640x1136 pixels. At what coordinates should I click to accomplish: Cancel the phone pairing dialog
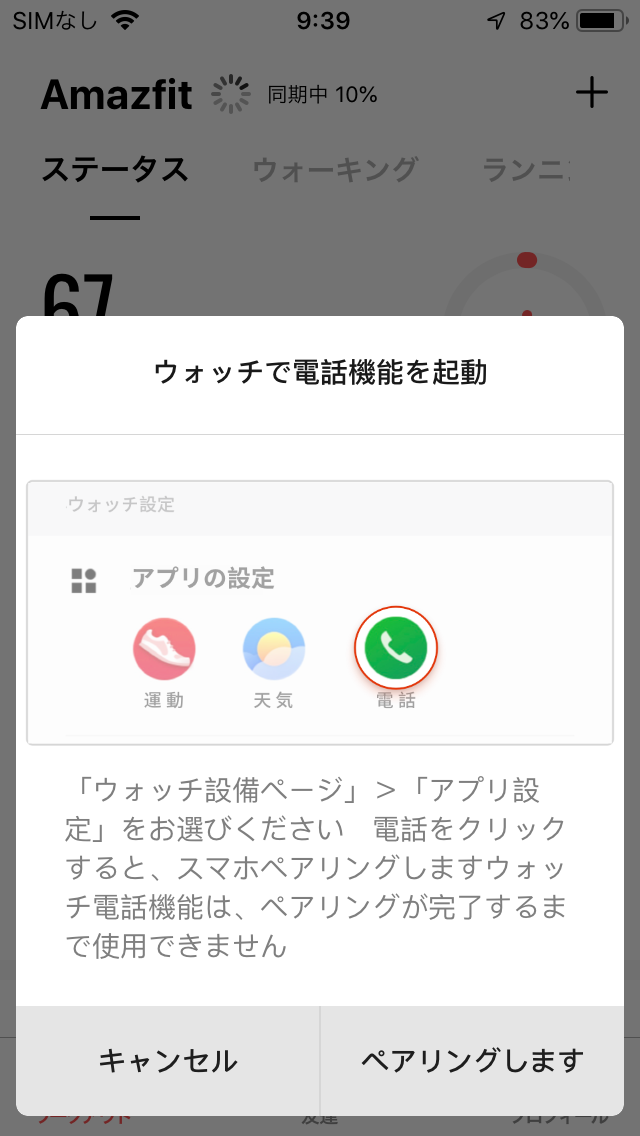[167, 1061]
